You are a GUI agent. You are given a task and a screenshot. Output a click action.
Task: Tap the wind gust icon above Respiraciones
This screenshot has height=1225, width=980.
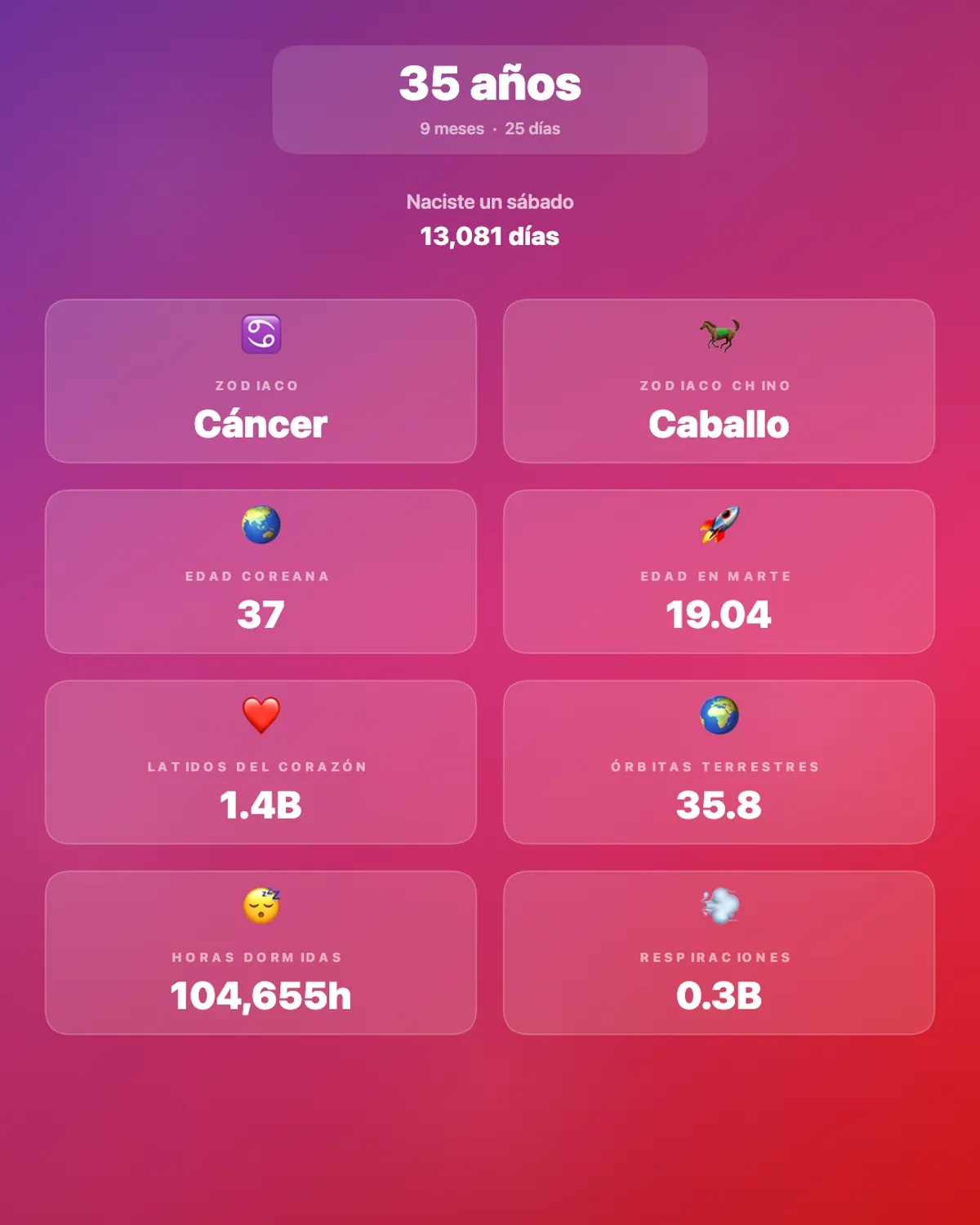(719, 905)
